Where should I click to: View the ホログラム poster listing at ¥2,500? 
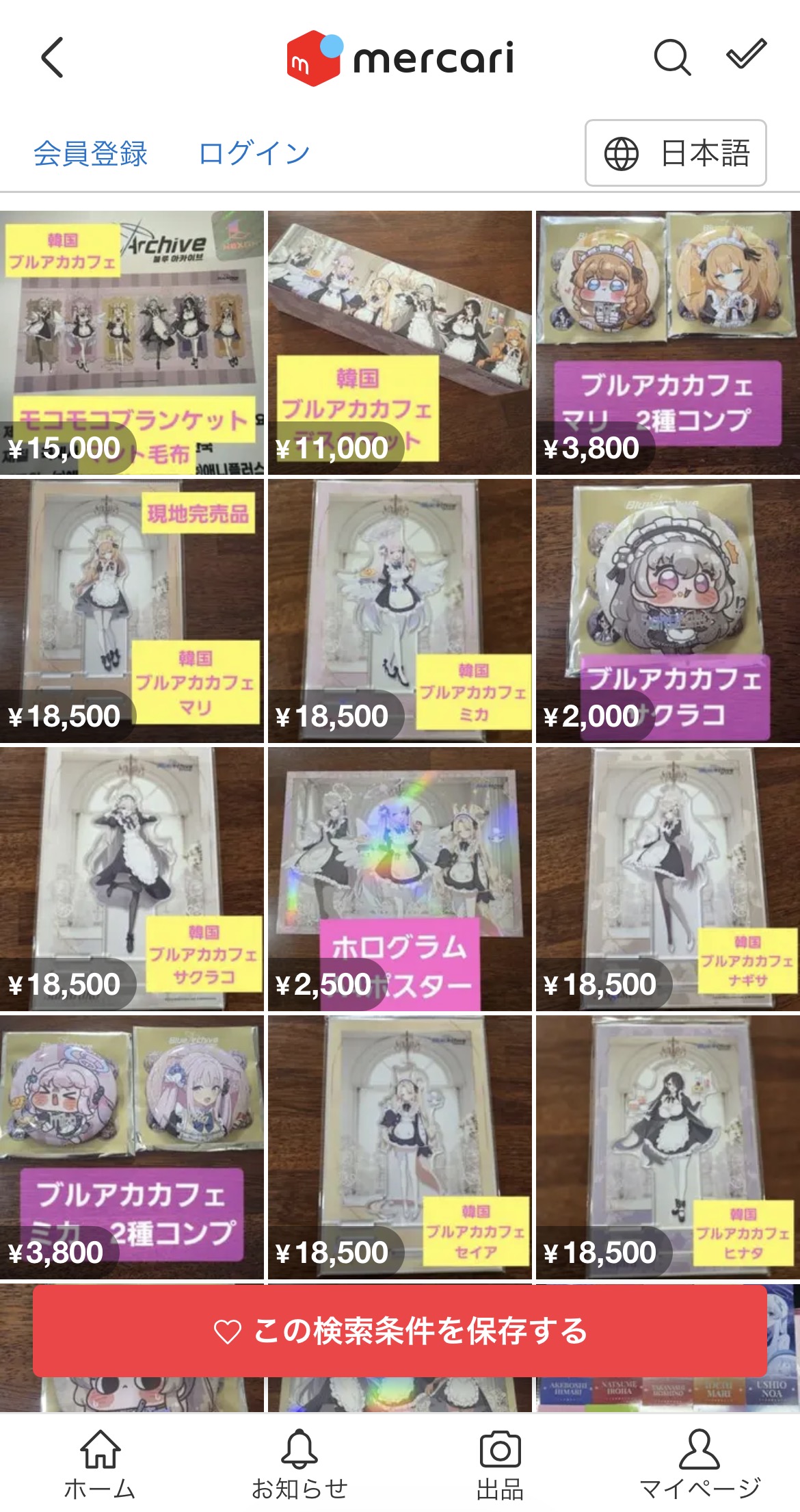pyautogui.click(x=400, y=878)
